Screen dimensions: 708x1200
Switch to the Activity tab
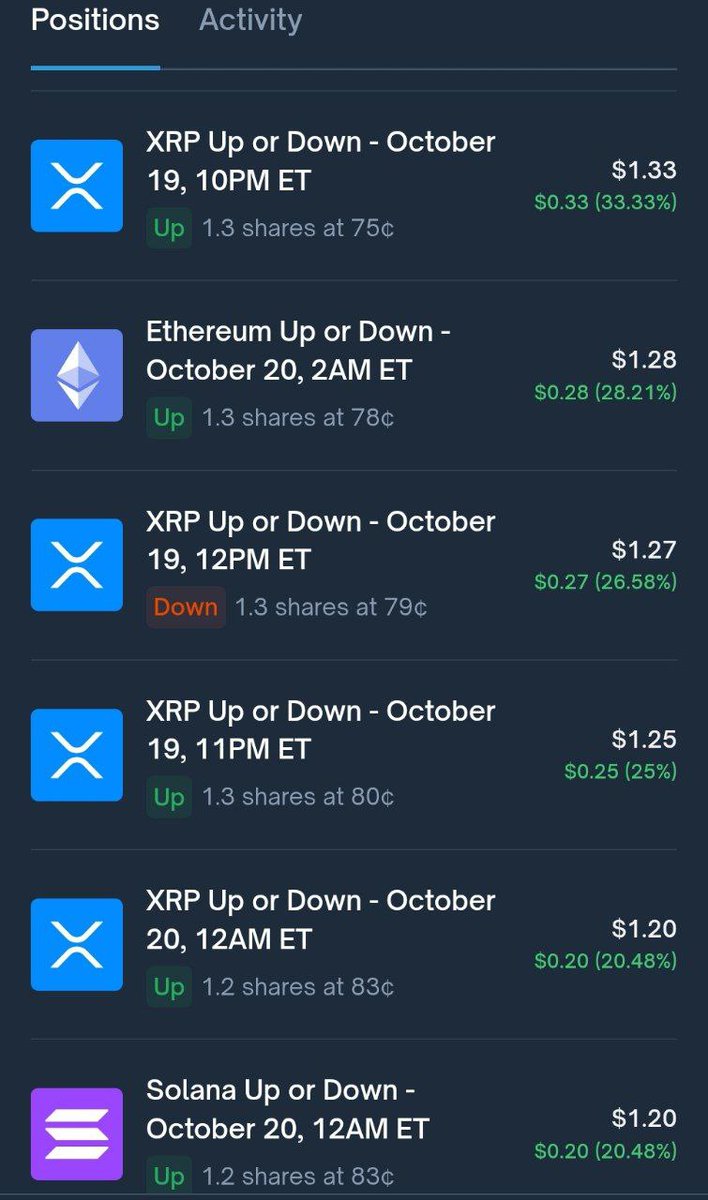click(250, 20)
